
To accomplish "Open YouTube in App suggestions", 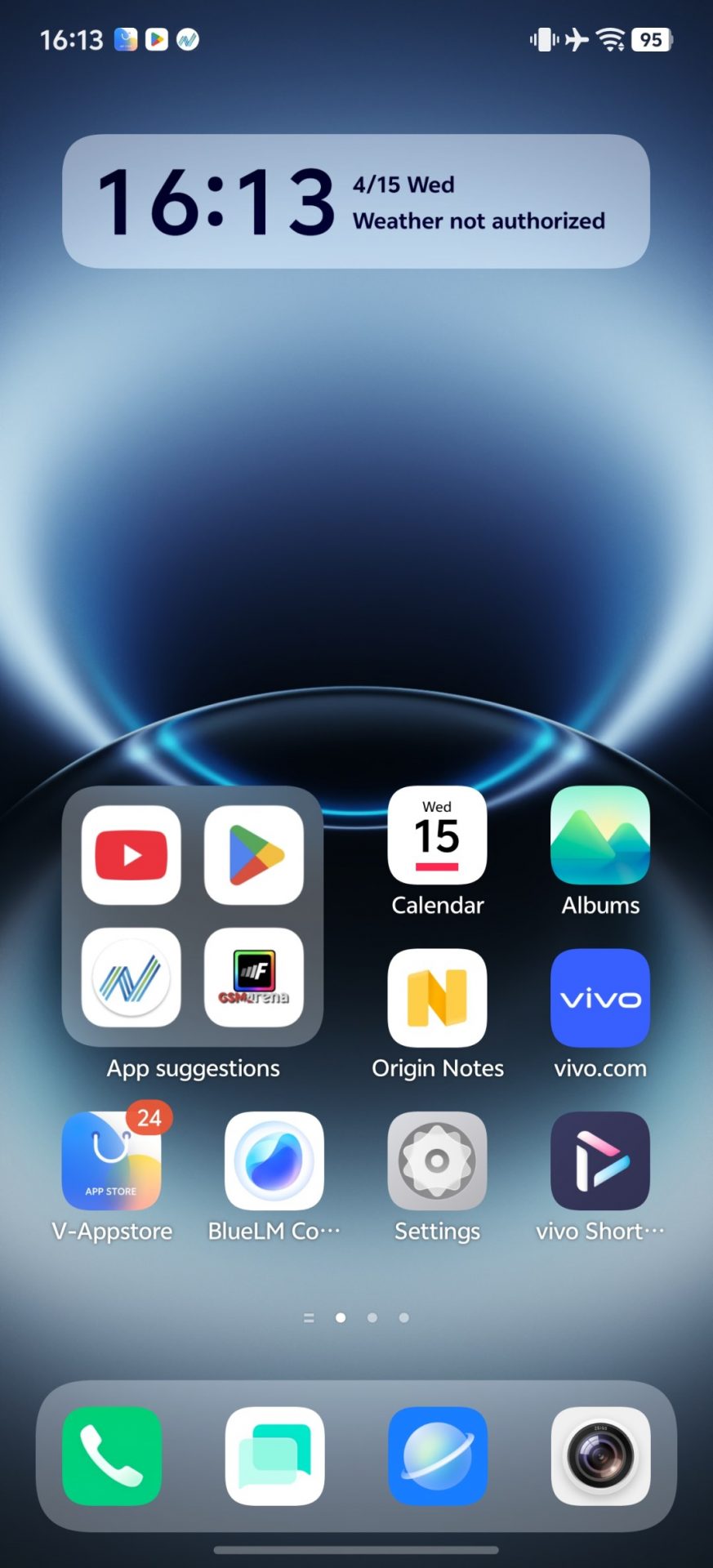I will tap(131, 855).
